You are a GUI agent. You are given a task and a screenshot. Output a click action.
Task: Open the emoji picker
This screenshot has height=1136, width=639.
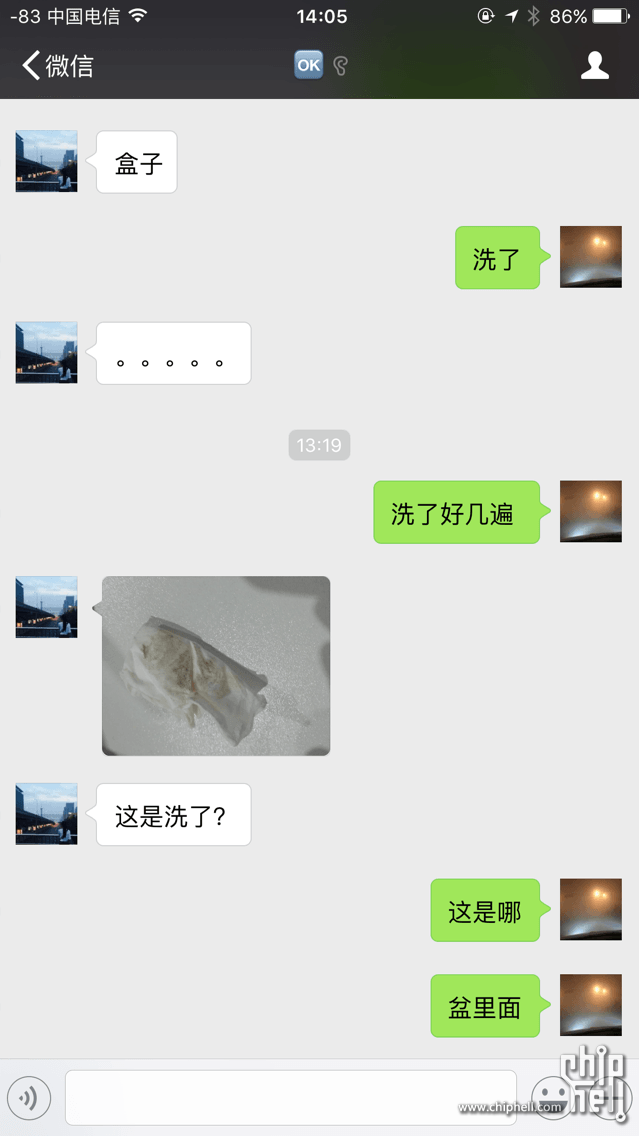coord(549,1097)
